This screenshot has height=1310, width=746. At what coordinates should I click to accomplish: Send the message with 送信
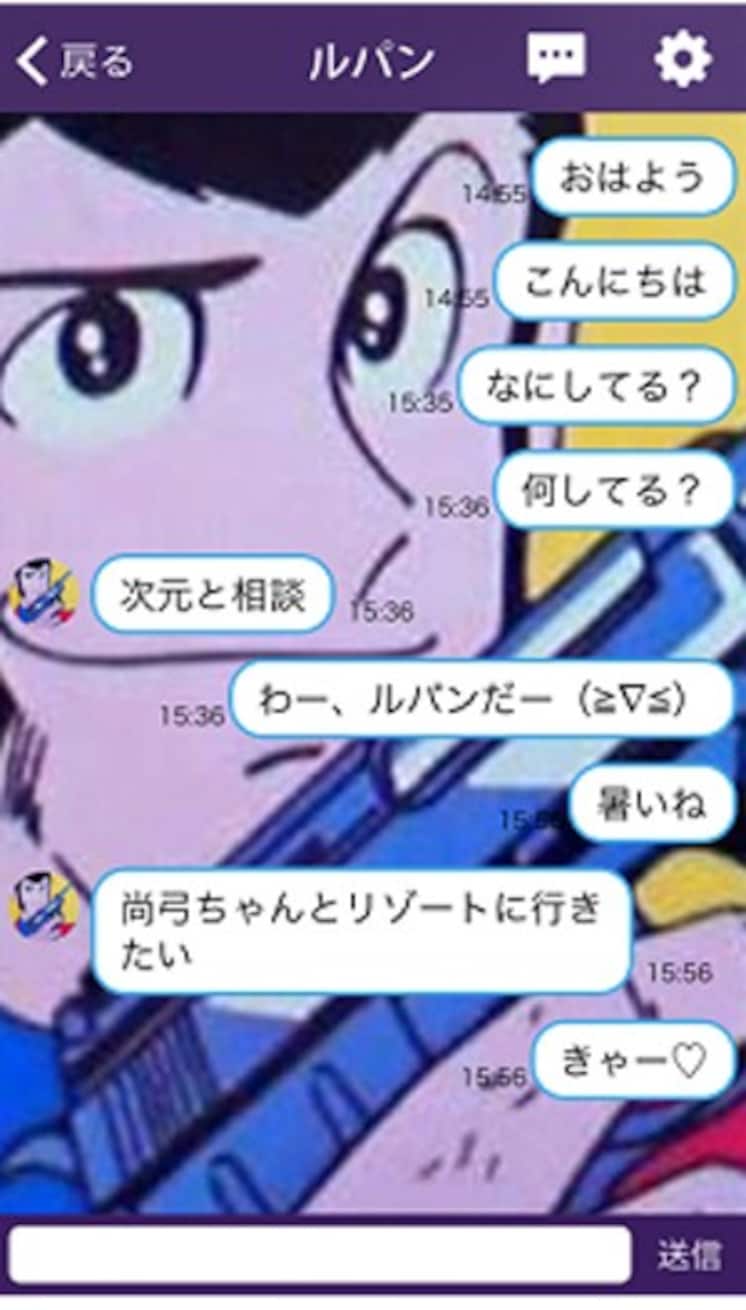(689, 1254)
